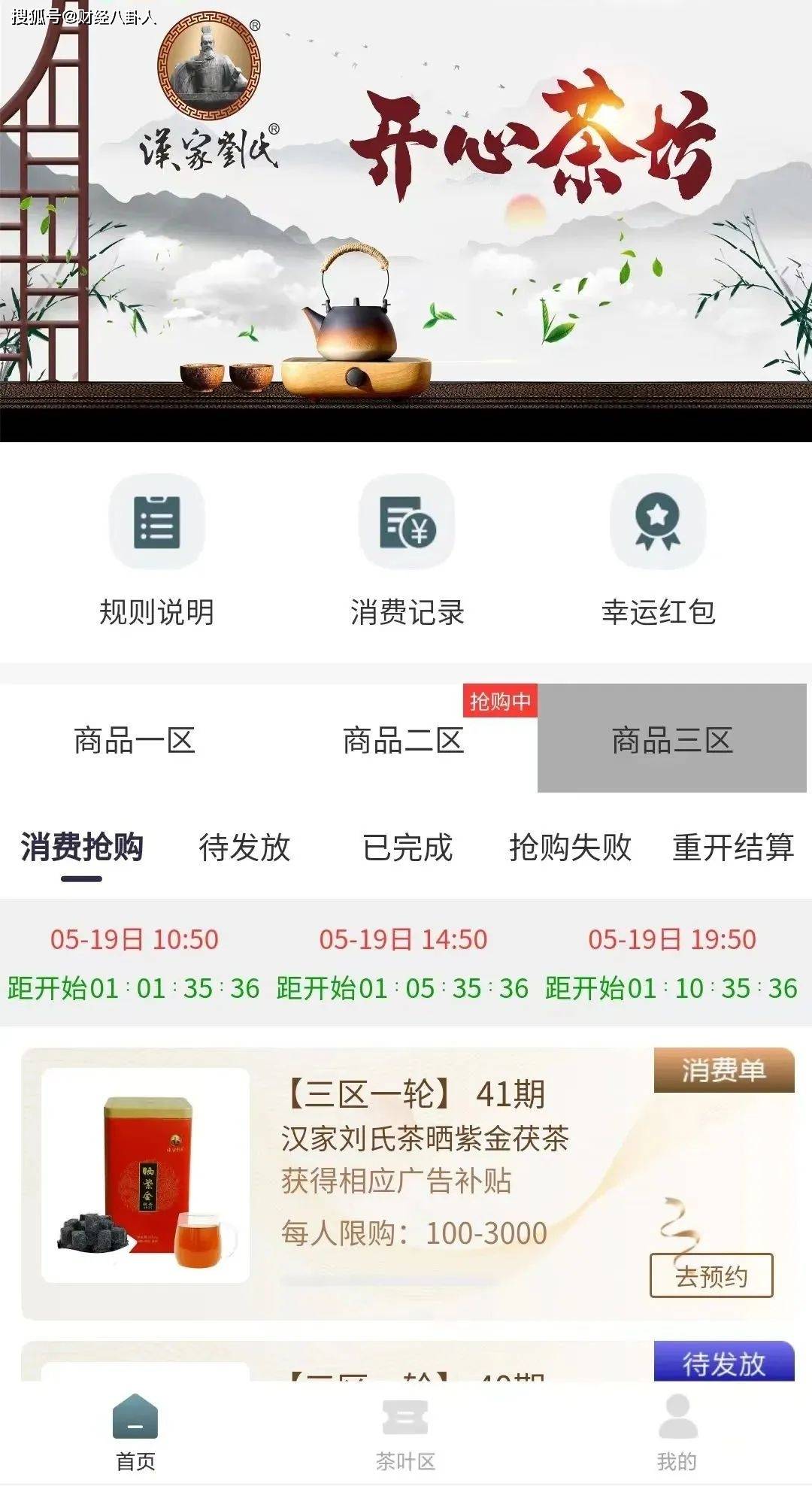
Task: Select the 消费抢购 tab
Action: click(82, 848)
